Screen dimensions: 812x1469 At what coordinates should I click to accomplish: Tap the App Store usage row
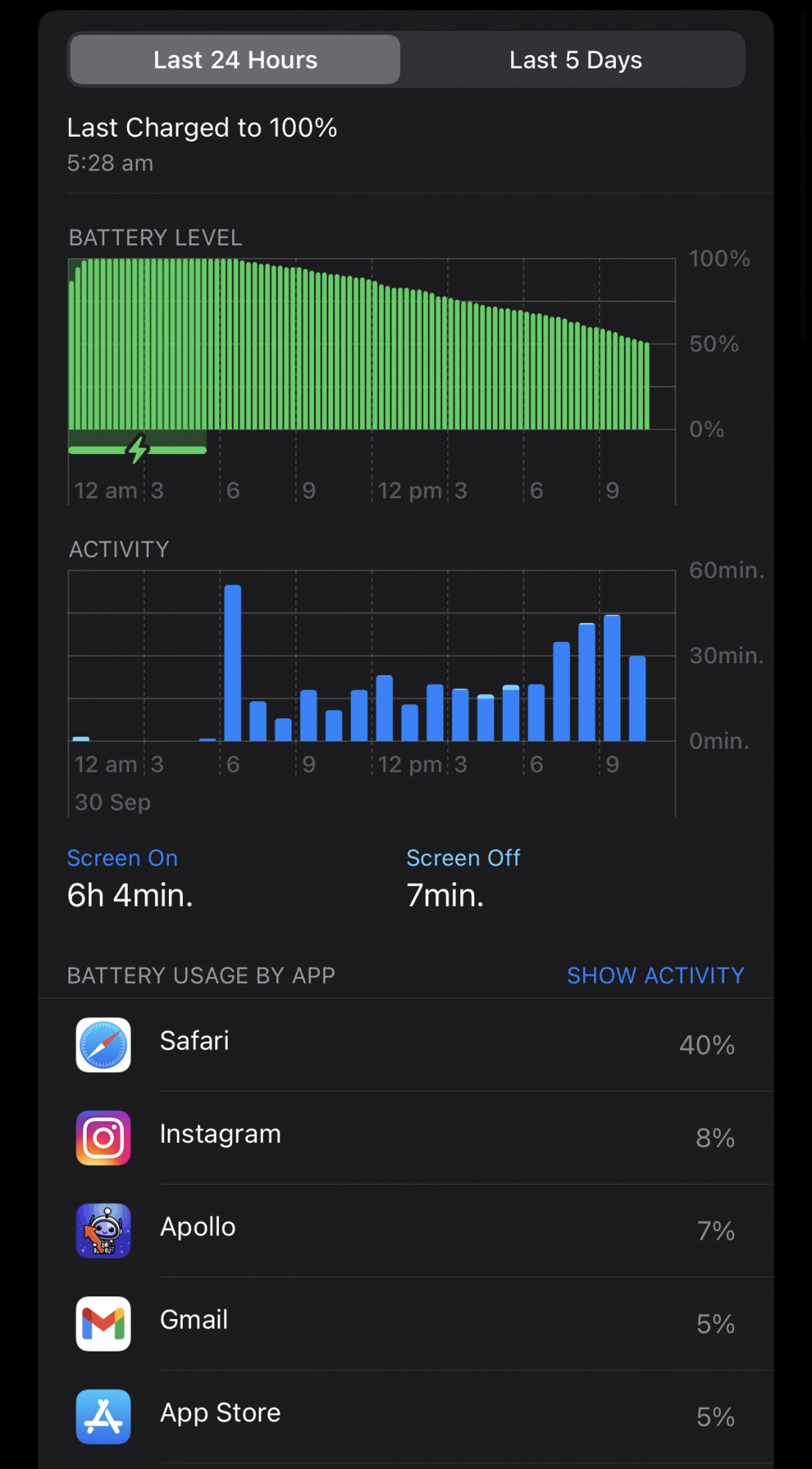pos(405,1415)
